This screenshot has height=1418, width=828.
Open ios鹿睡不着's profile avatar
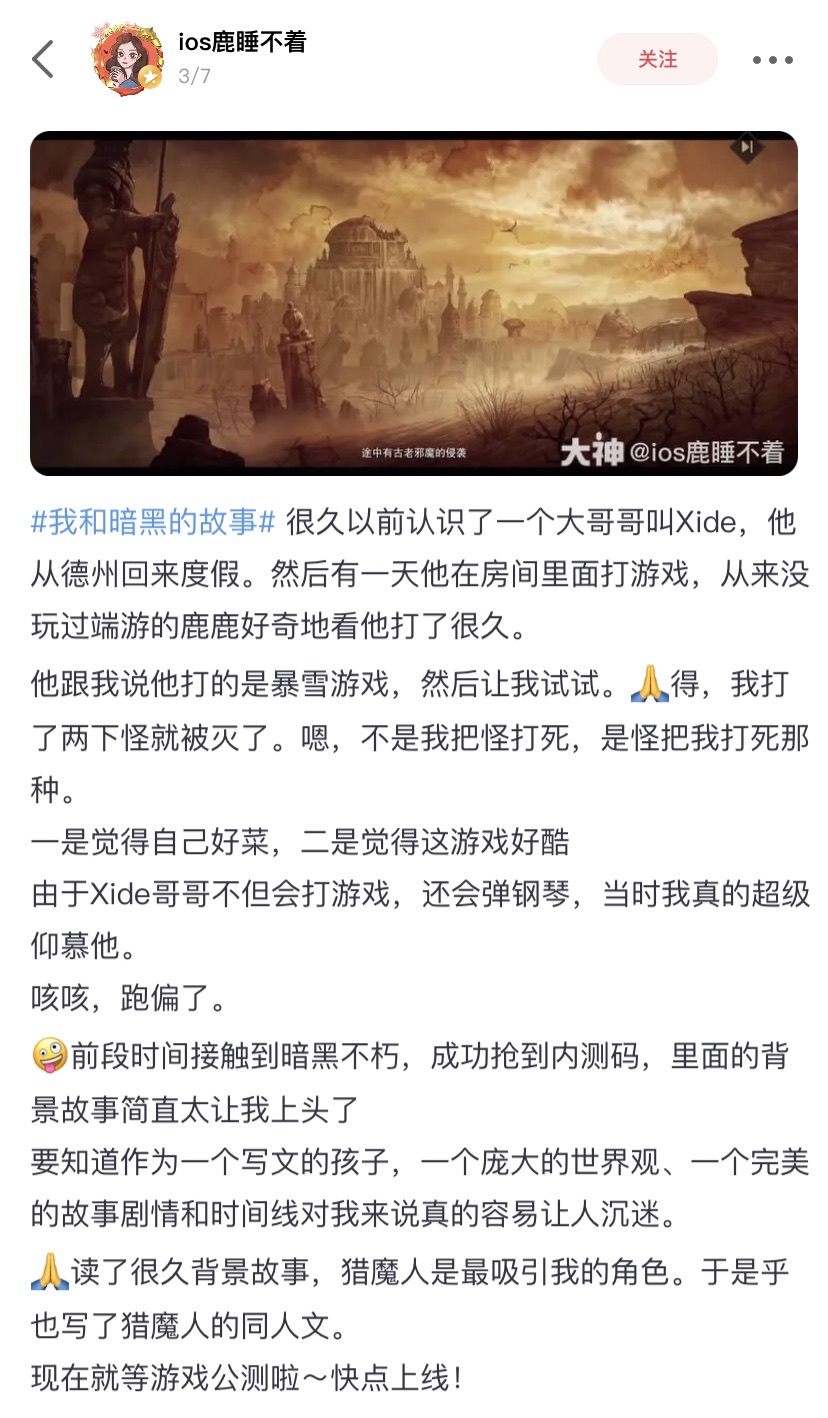pyautogui.click(x=127, y=60)
